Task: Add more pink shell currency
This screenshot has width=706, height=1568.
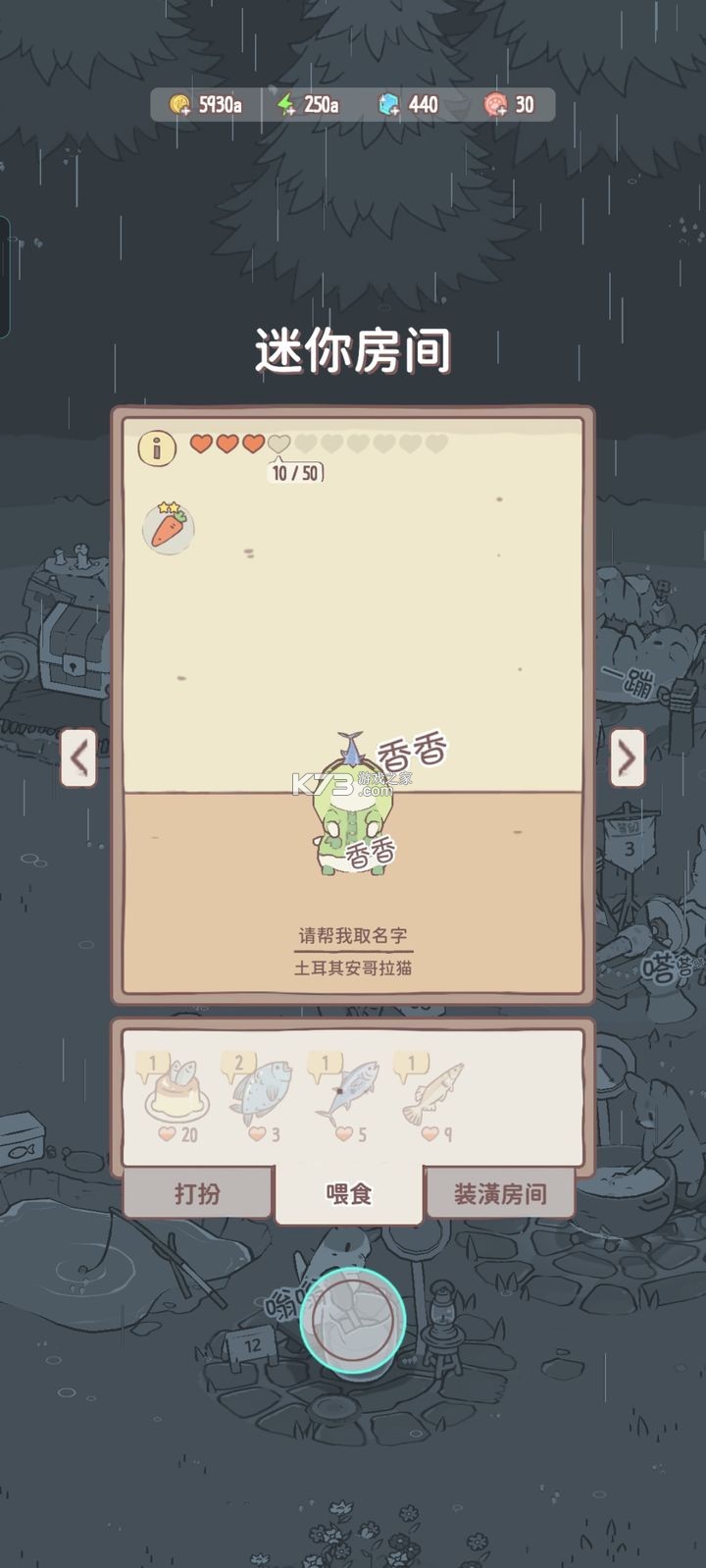Action: (x=496, y=105)
